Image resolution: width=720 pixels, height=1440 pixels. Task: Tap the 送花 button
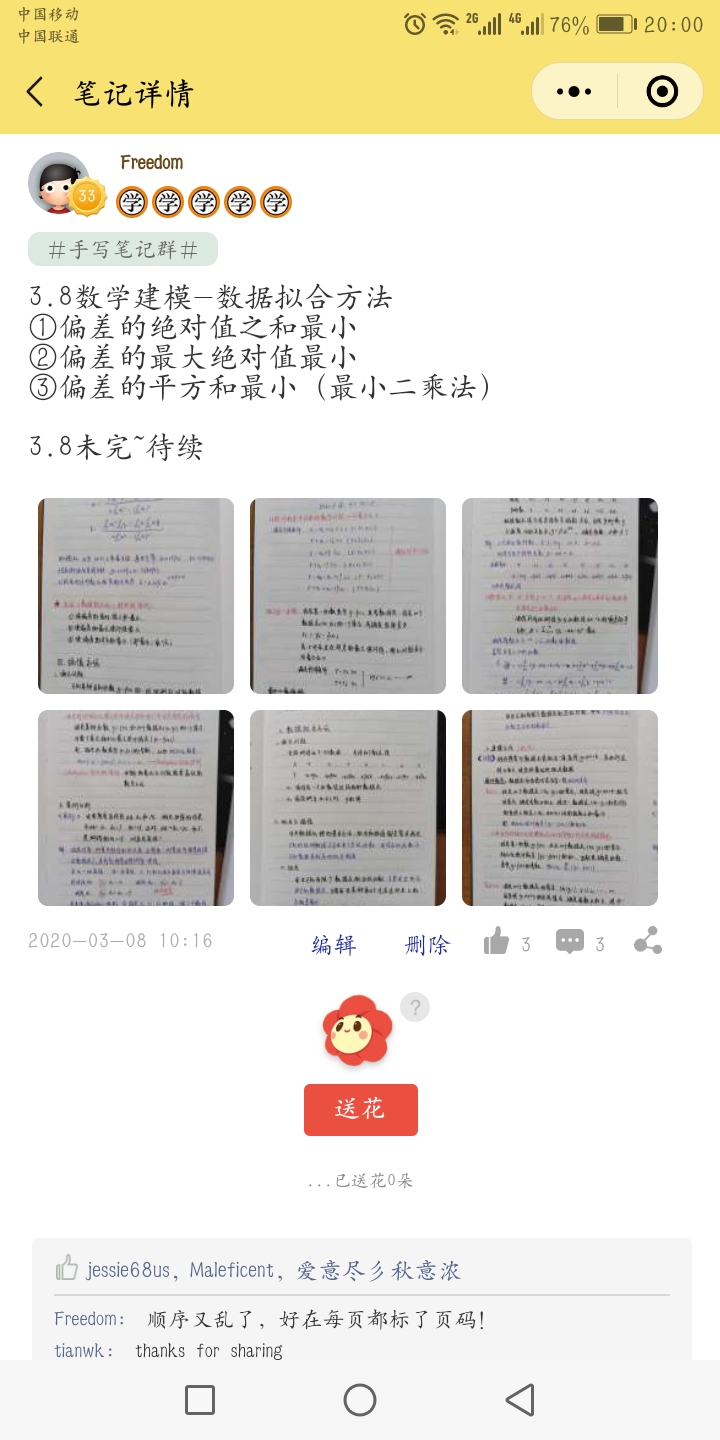pyautogui.click(x=360, y=1109)
